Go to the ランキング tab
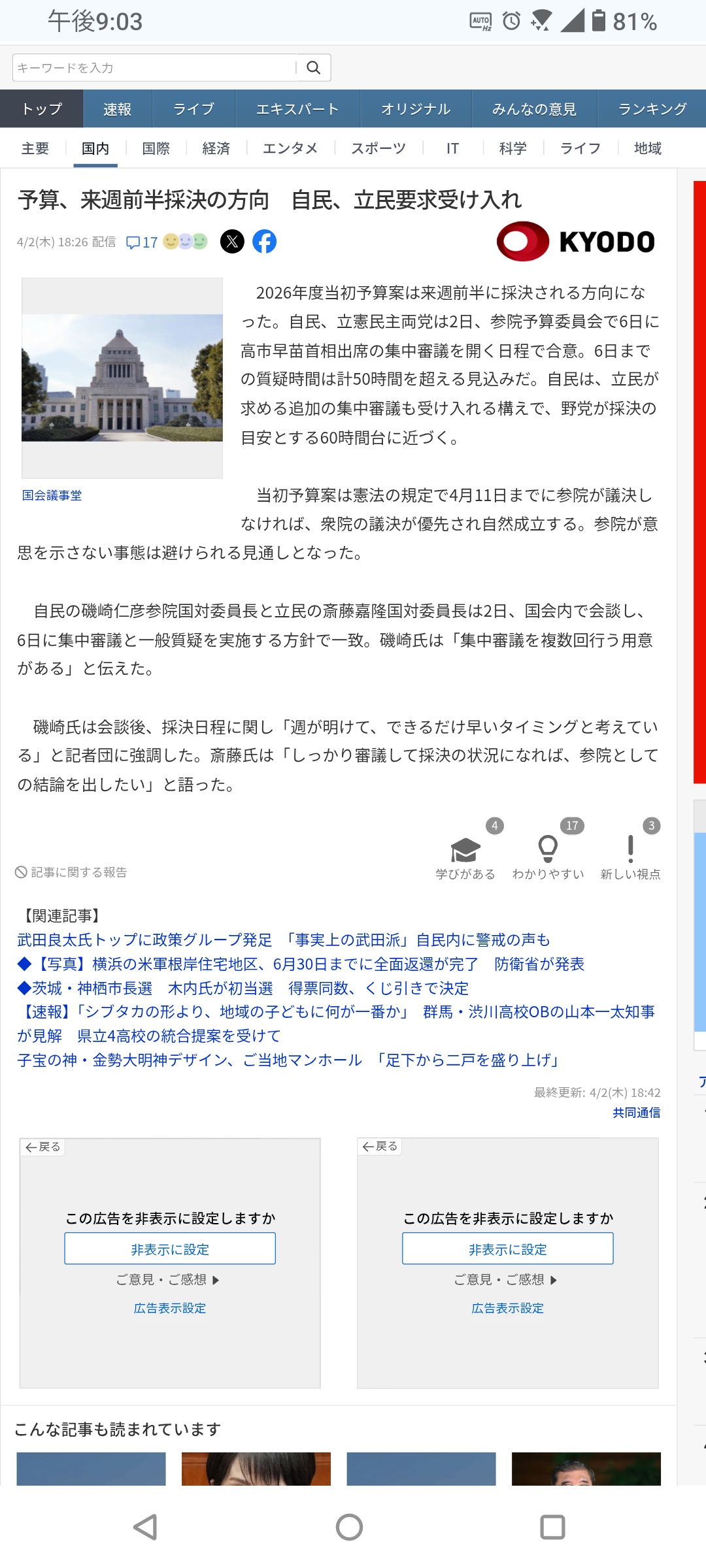The width and height of the screenshot is (706, 1568). coord(652,109)
